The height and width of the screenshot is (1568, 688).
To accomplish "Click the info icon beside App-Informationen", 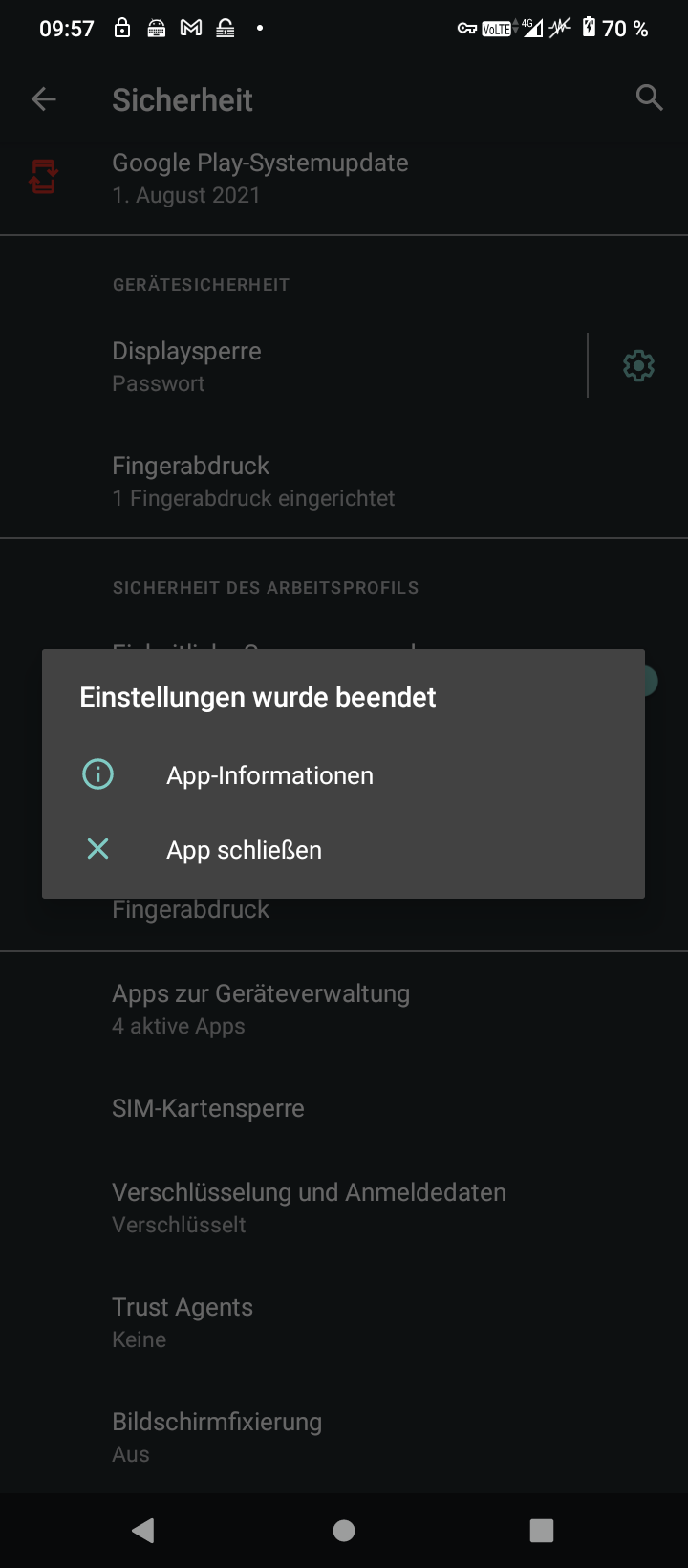I will tap(97, 774).
